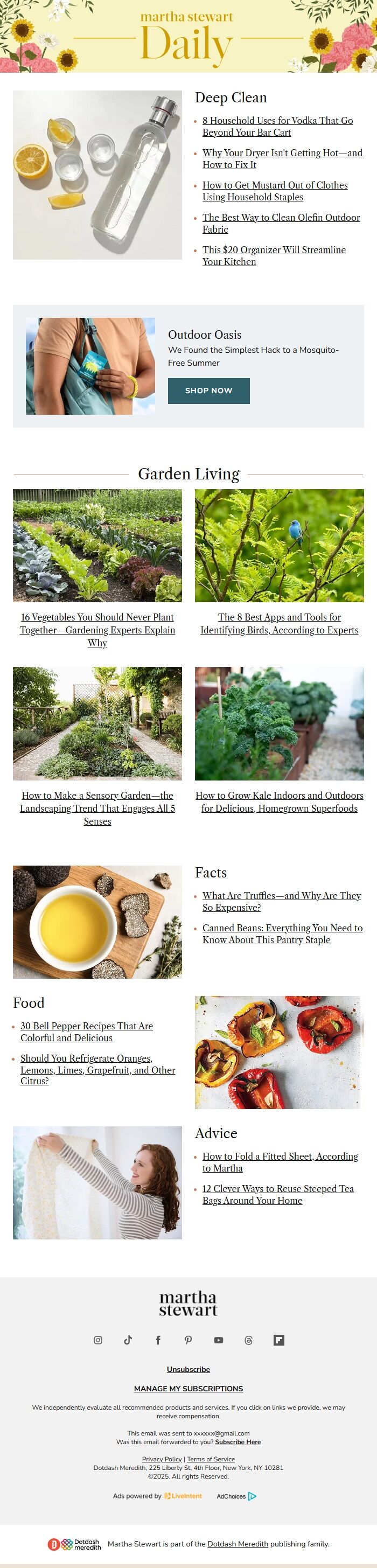
Task: Open the 16 vegetables never plant together article
Action: 97,629
